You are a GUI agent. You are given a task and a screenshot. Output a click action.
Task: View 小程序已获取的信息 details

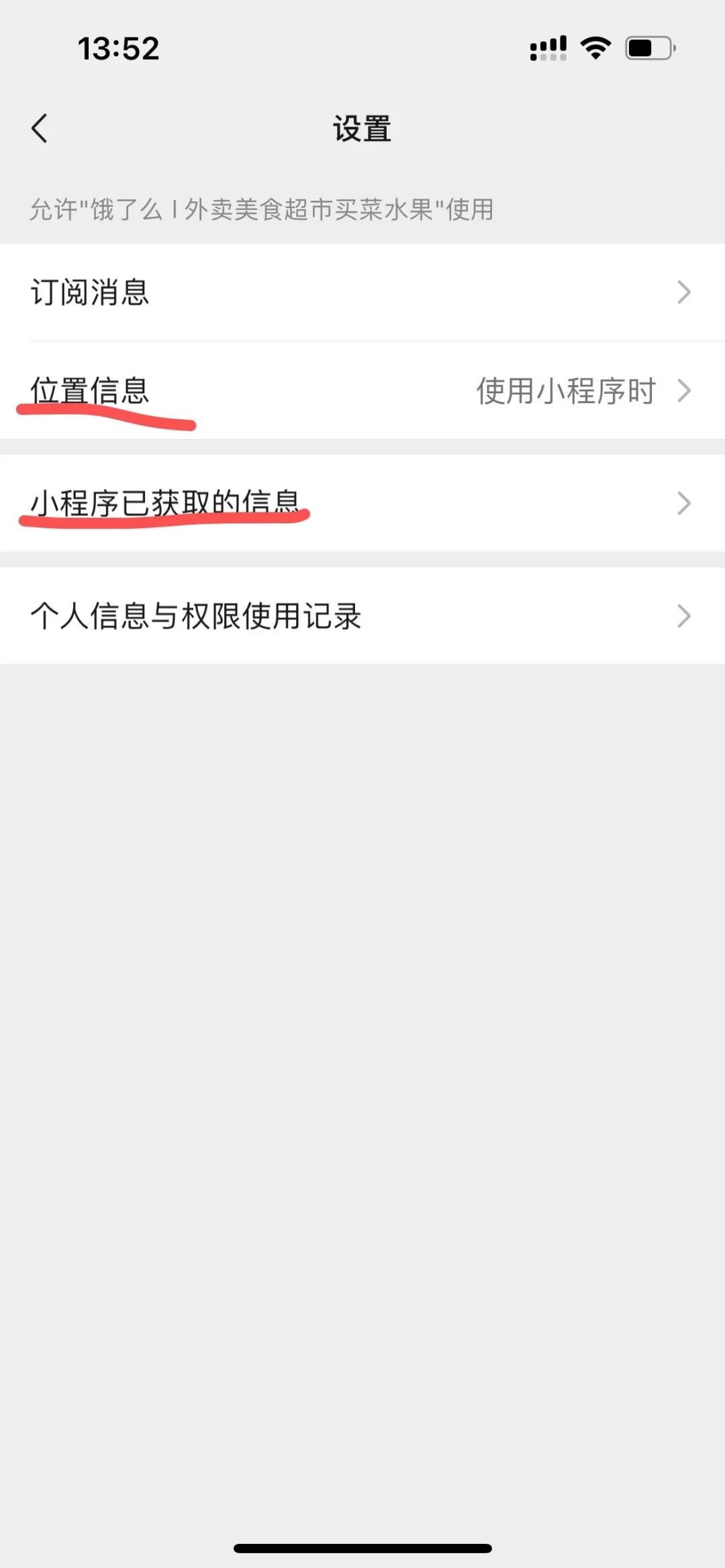pyautogui.click(x=362, y=502)
